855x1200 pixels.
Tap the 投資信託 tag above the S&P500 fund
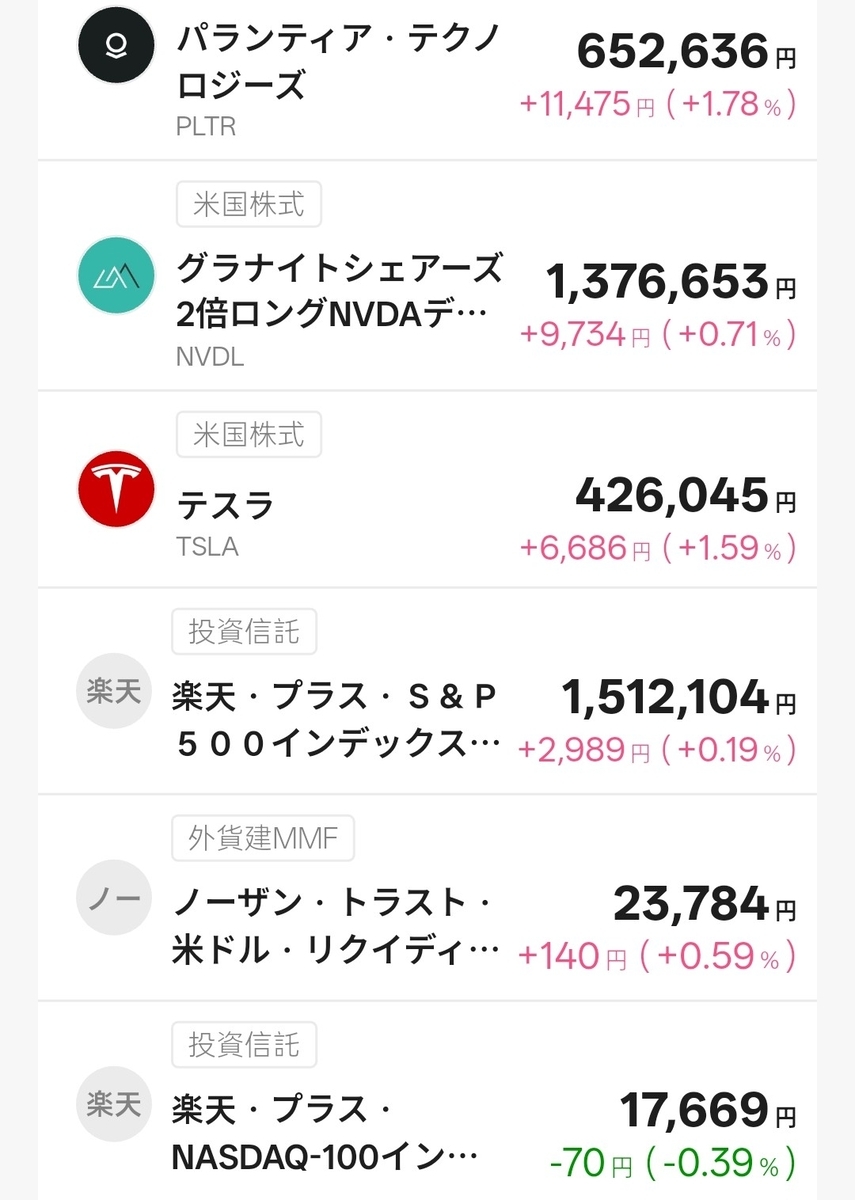tap(243, 631)
